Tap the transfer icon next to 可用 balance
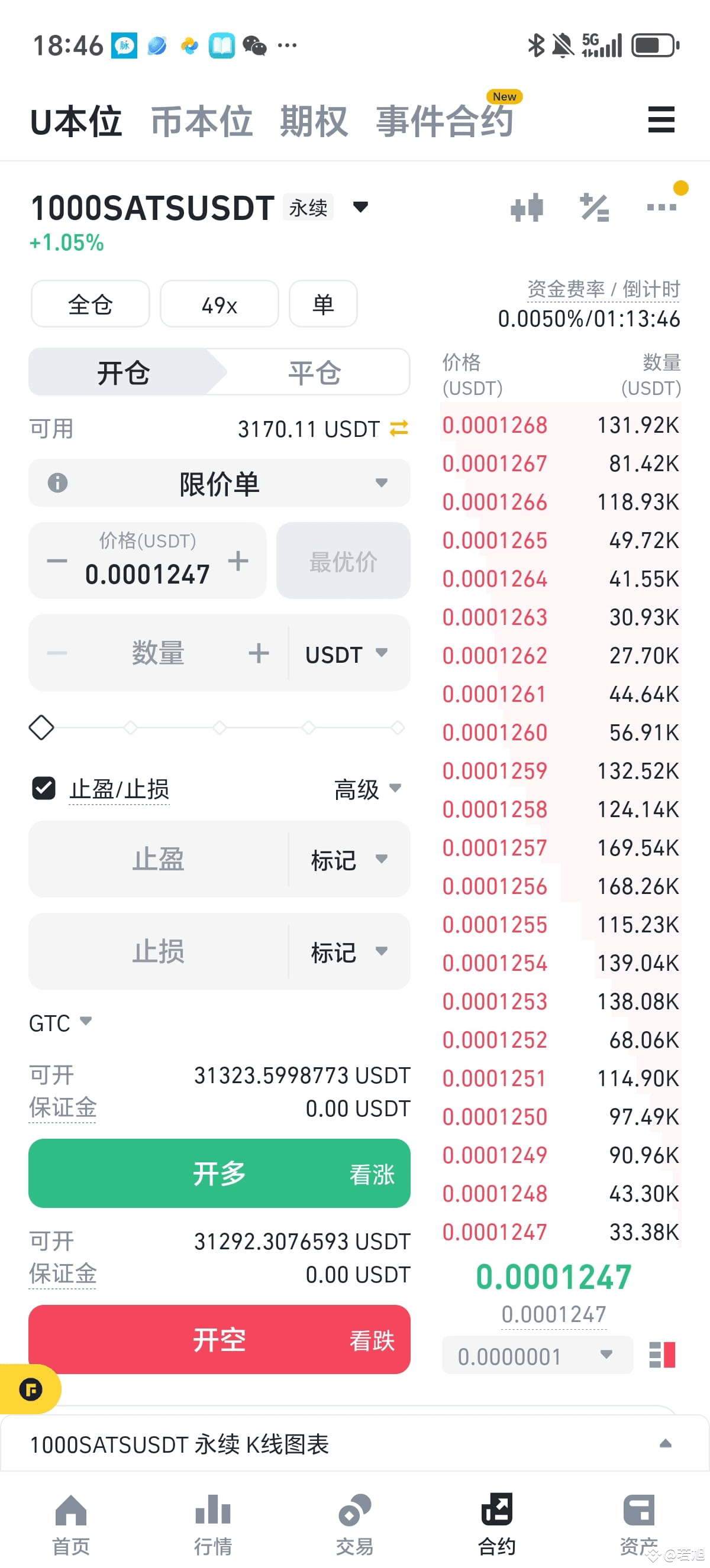Image resolution: width=710 pixels, height=1568 pixels. click(399, 428)
